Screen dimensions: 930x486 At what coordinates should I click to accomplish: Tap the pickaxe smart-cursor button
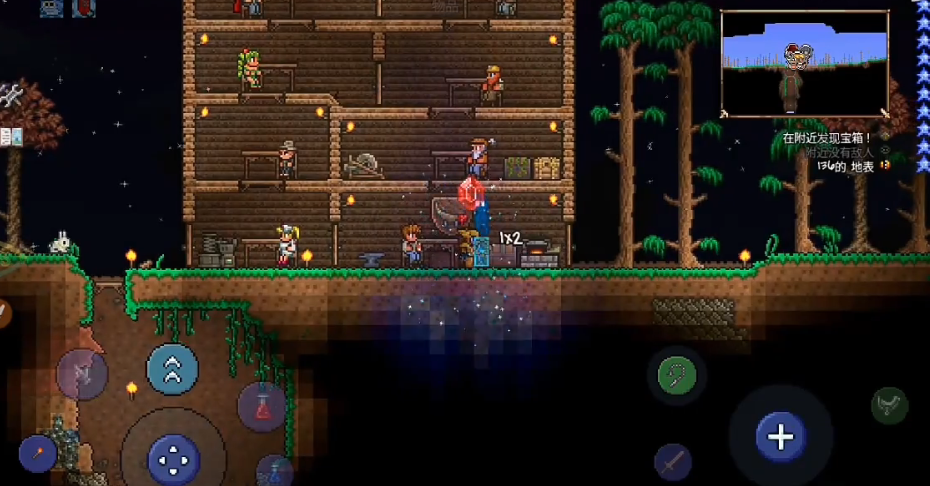tap(82, 374)
